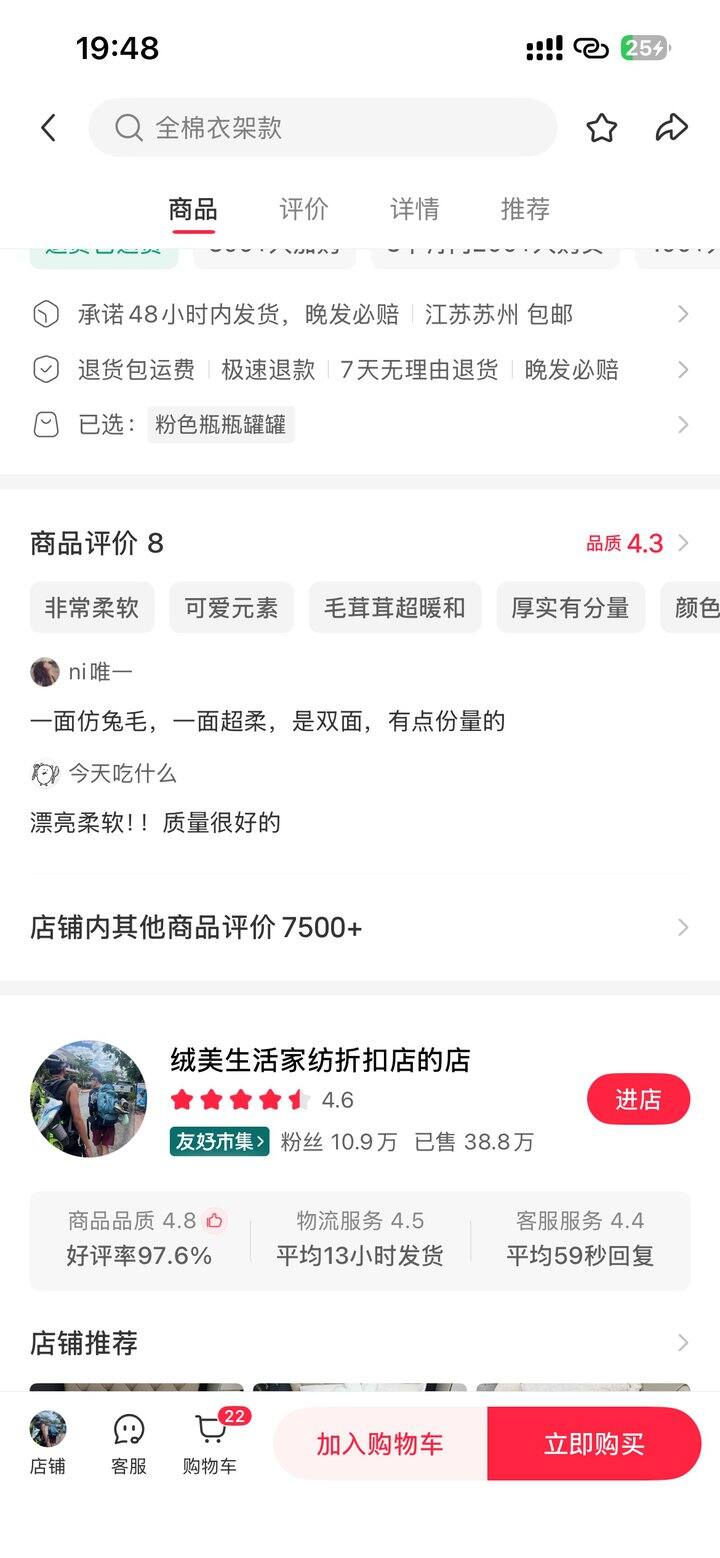Favorite this product with the star icon
This screenshot has width=720, height=1558.
(601, 128)
